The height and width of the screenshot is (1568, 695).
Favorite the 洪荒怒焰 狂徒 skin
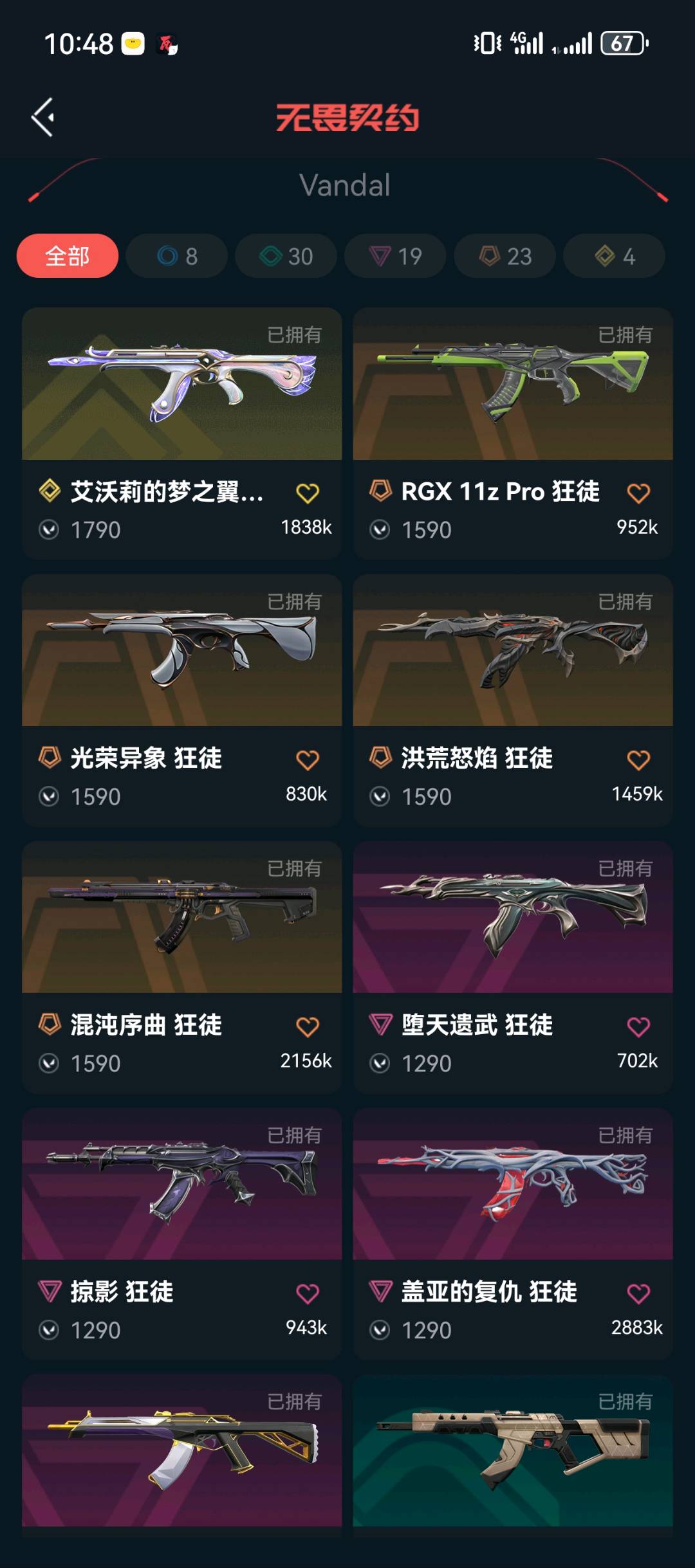(x=638, y=760)
